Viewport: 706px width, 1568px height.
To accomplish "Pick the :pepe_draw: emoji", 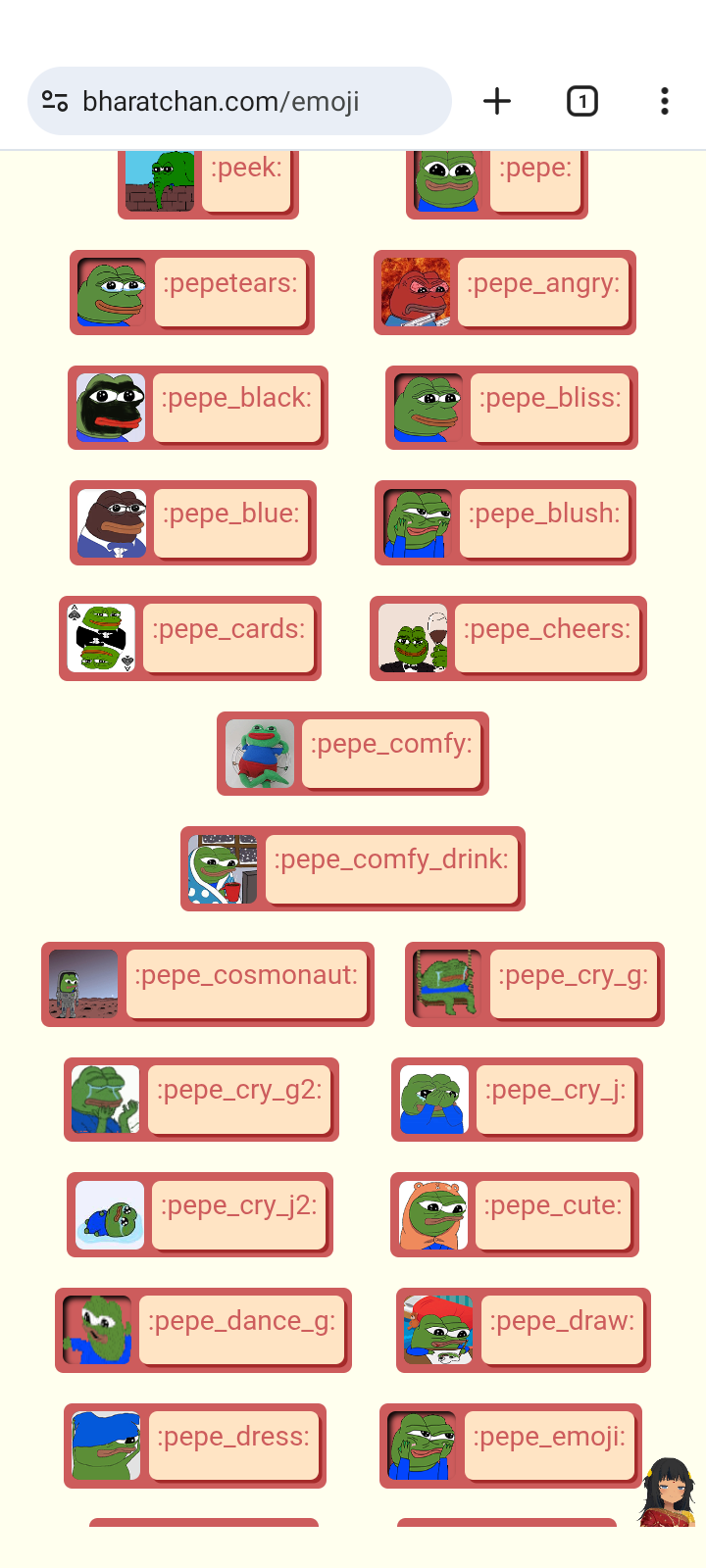I will (524, 1330).
